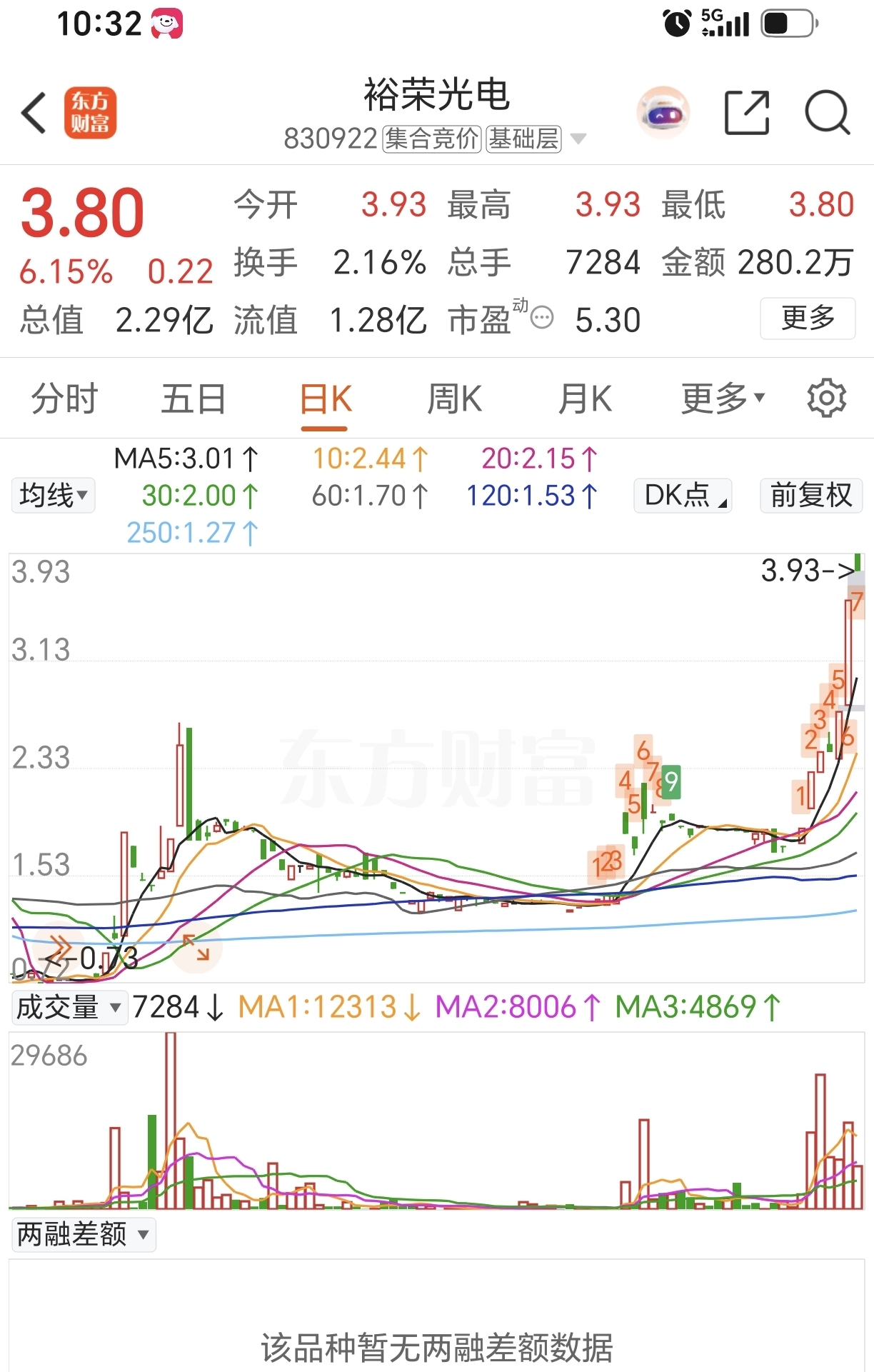The height and width of the screenshot is (1372, 874).
Task: Open the robot assistant avatar
Action: [663, 113]
